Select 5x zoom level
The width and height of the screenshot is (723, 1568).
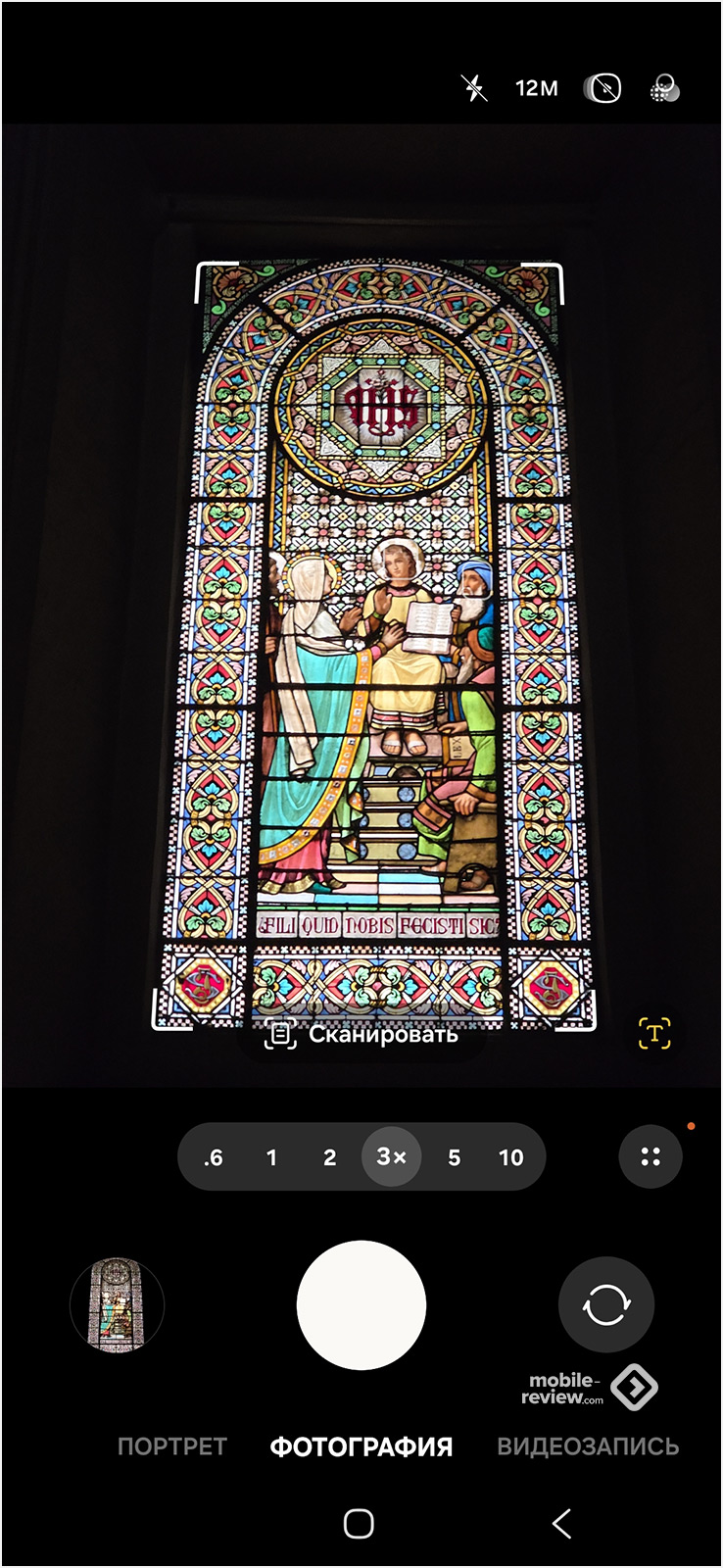tap(454, 1157)
